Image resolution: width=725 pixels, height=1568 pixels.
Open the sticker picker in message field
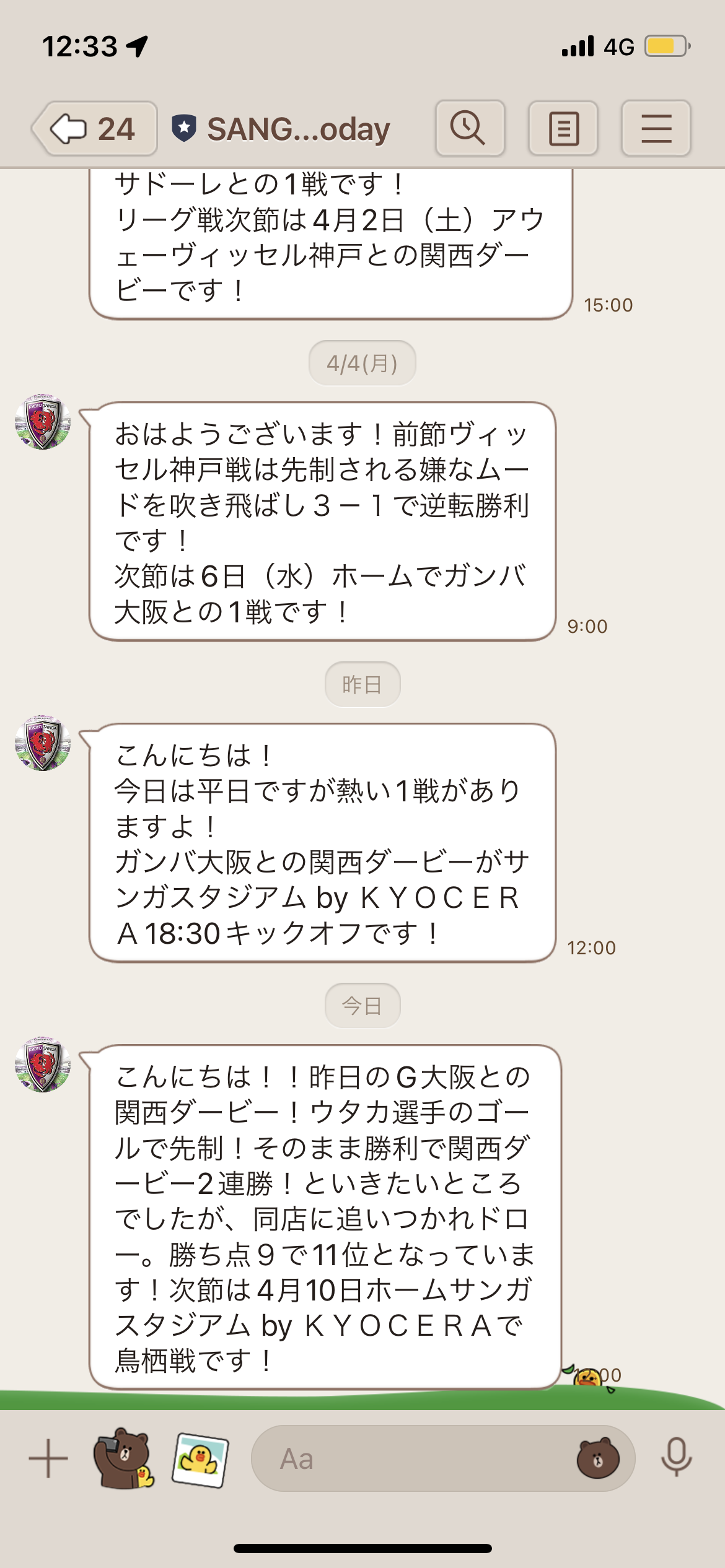597,1458
